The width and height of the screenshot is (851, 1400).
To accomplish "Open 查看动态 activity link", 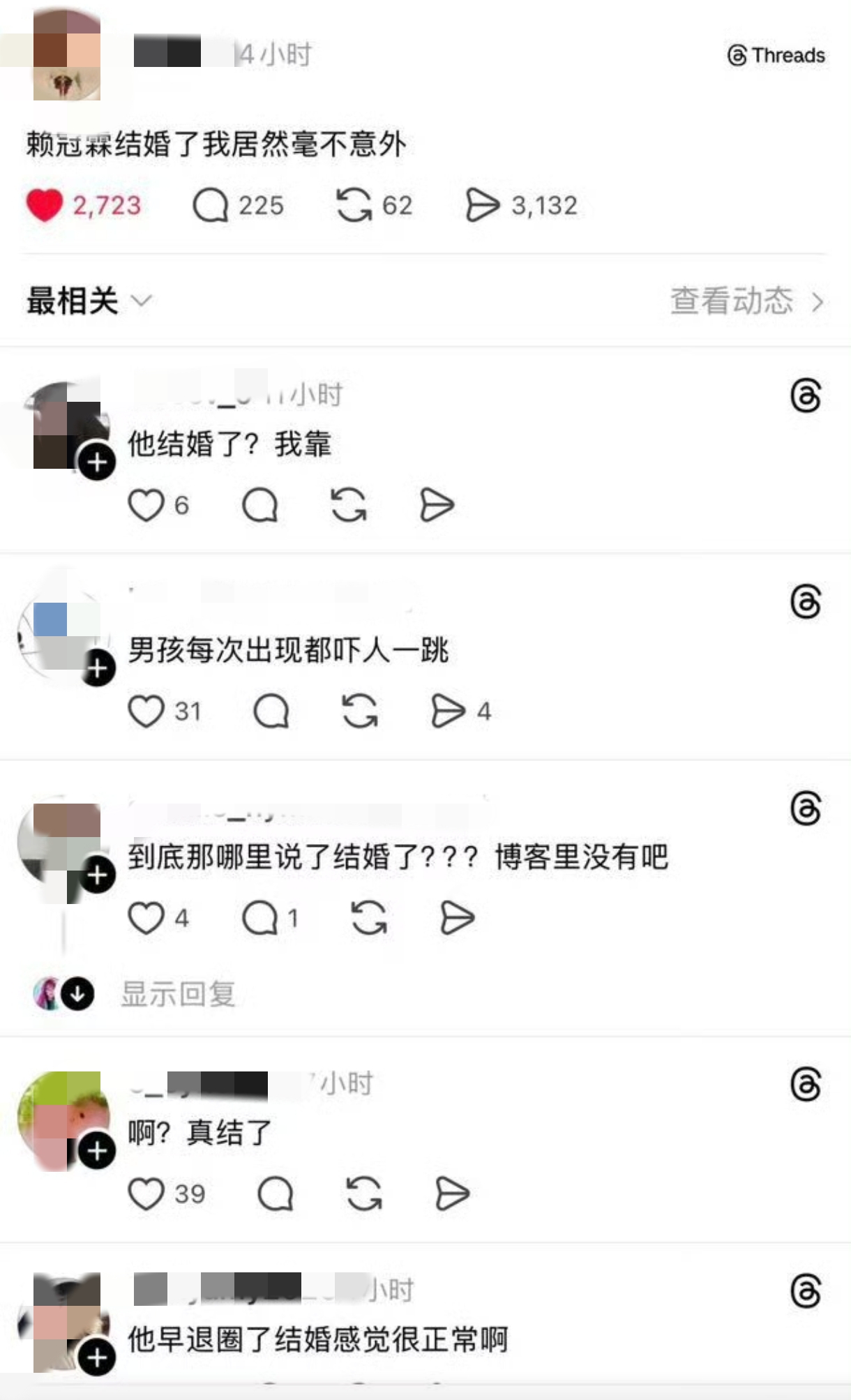I will click(747, 301).
